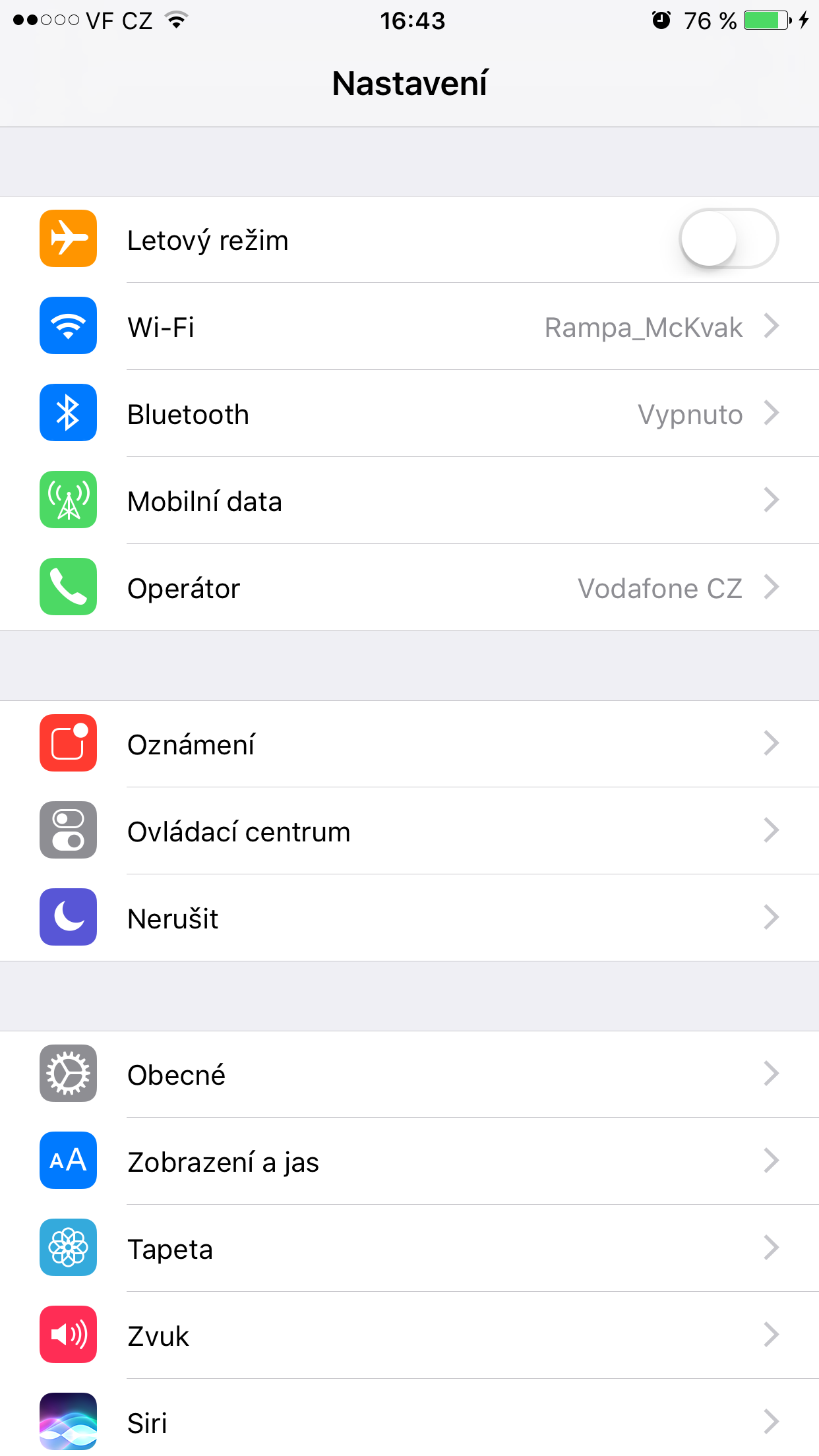
Task: Tap the battery indicator in status bar
Action: [767, 20]
